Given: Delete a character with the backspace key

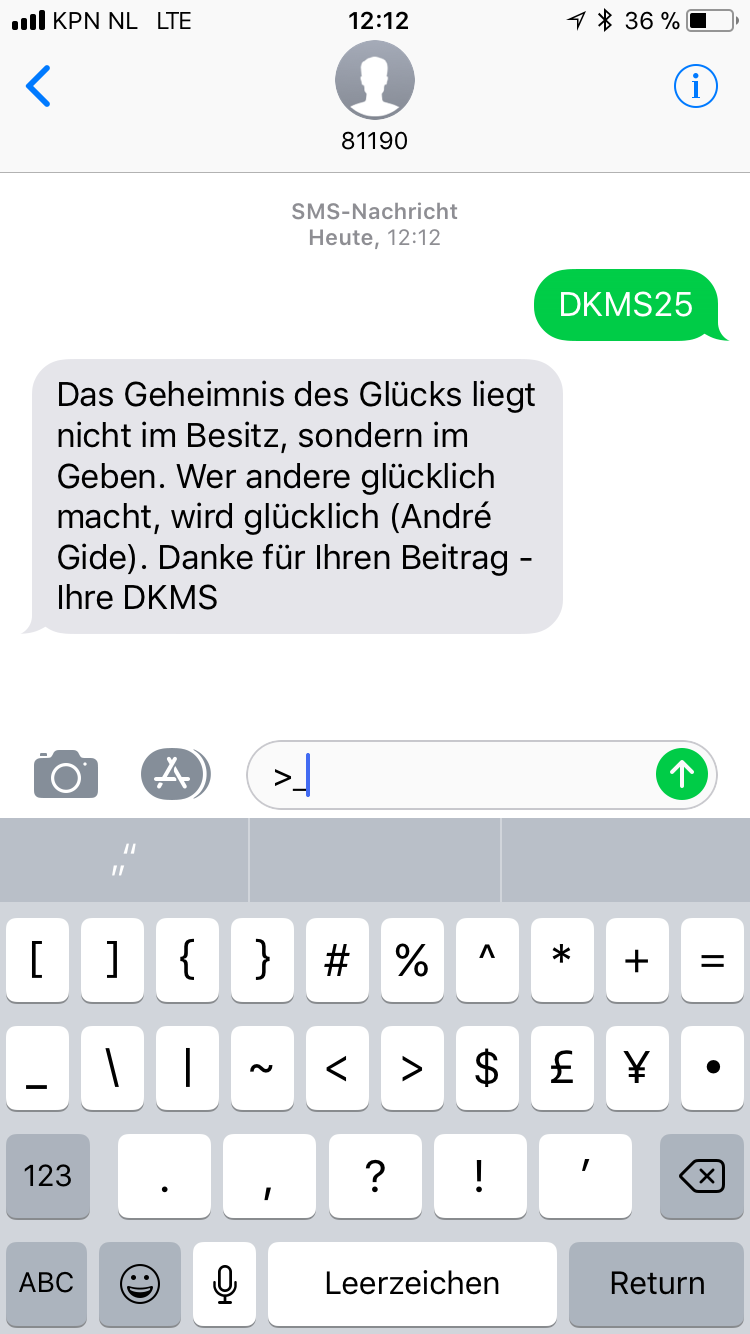Looking at the screenshot, I should [702, 1175].
